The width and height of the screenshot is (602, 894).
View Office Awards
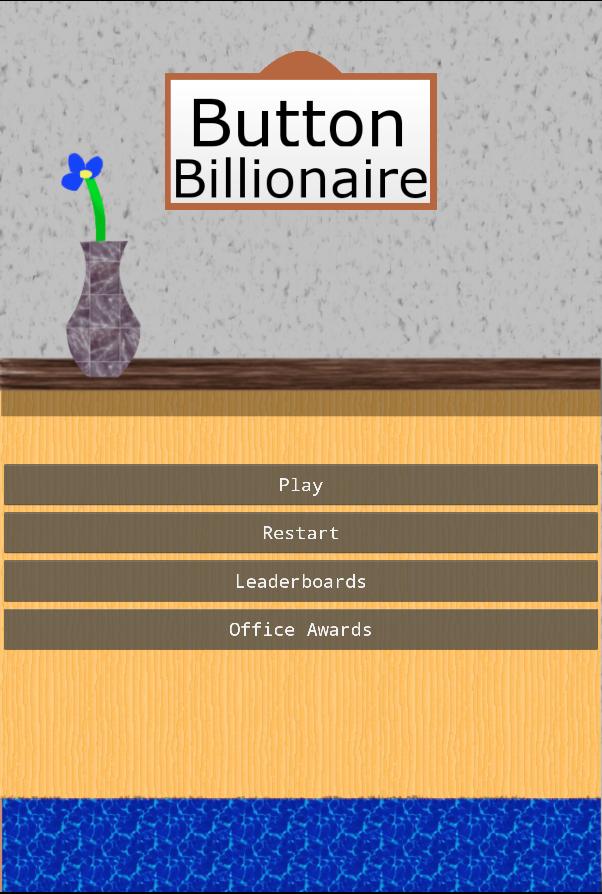(x=300, y=629)
